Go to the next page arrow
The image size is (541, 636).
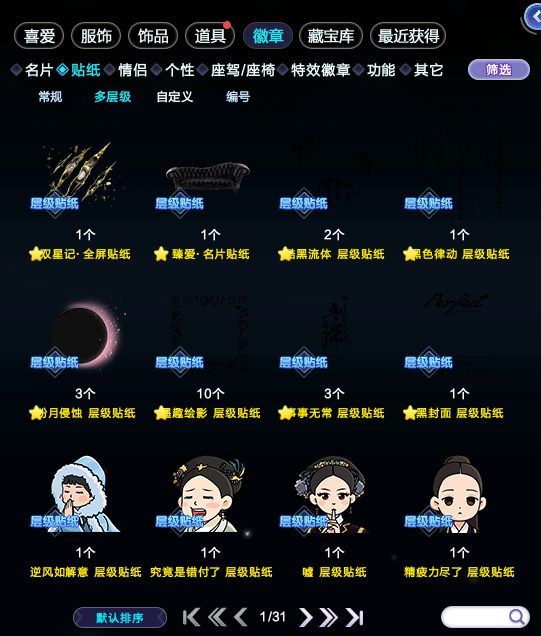pos(305,617)
